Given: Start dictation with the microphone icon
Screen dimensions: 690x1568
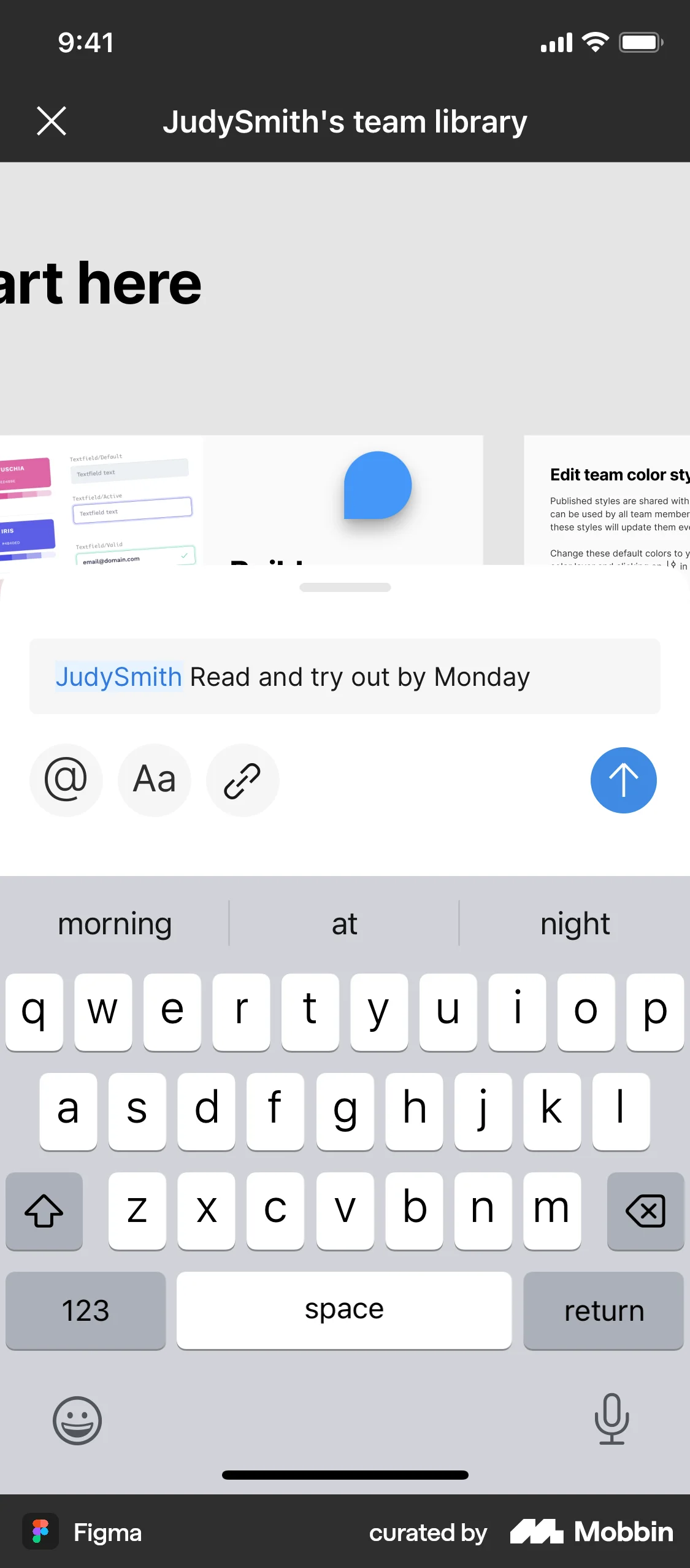Looking at the screenshot, I should pos(612,1420).
